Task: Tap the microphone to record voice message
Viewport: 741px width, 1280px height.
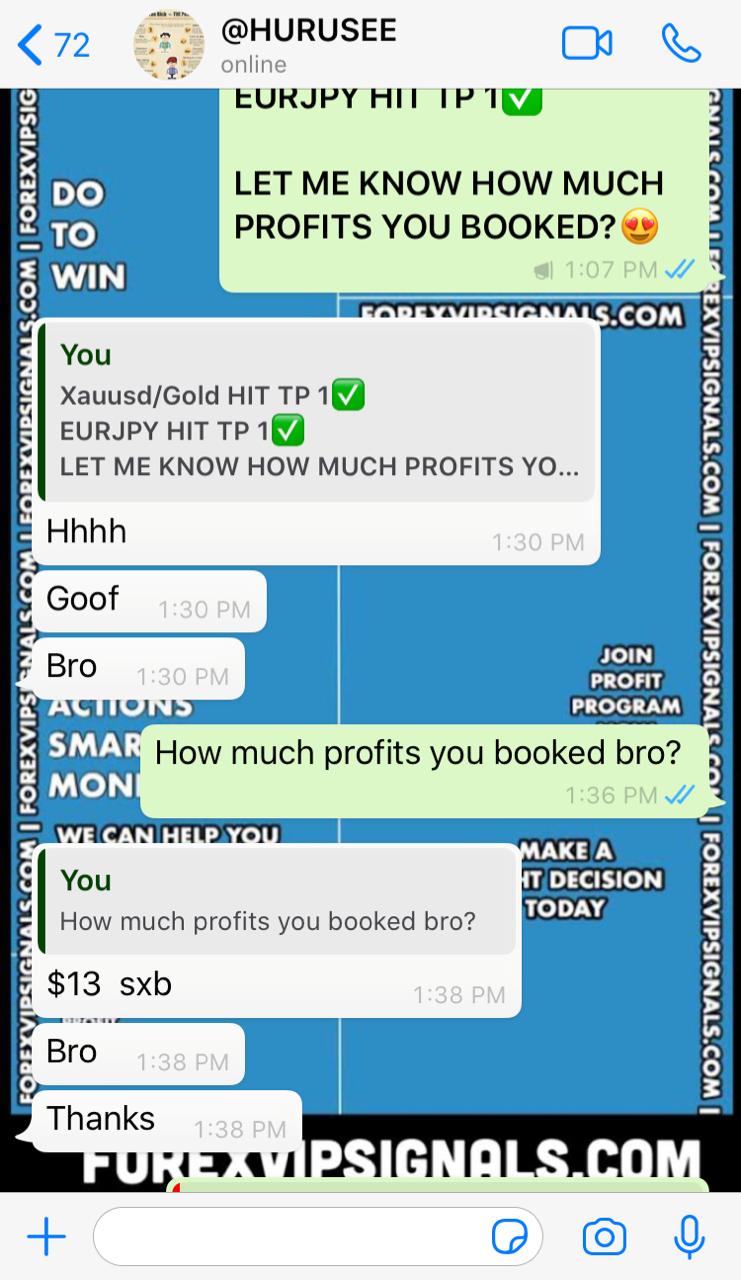Action: (688, 1238)
